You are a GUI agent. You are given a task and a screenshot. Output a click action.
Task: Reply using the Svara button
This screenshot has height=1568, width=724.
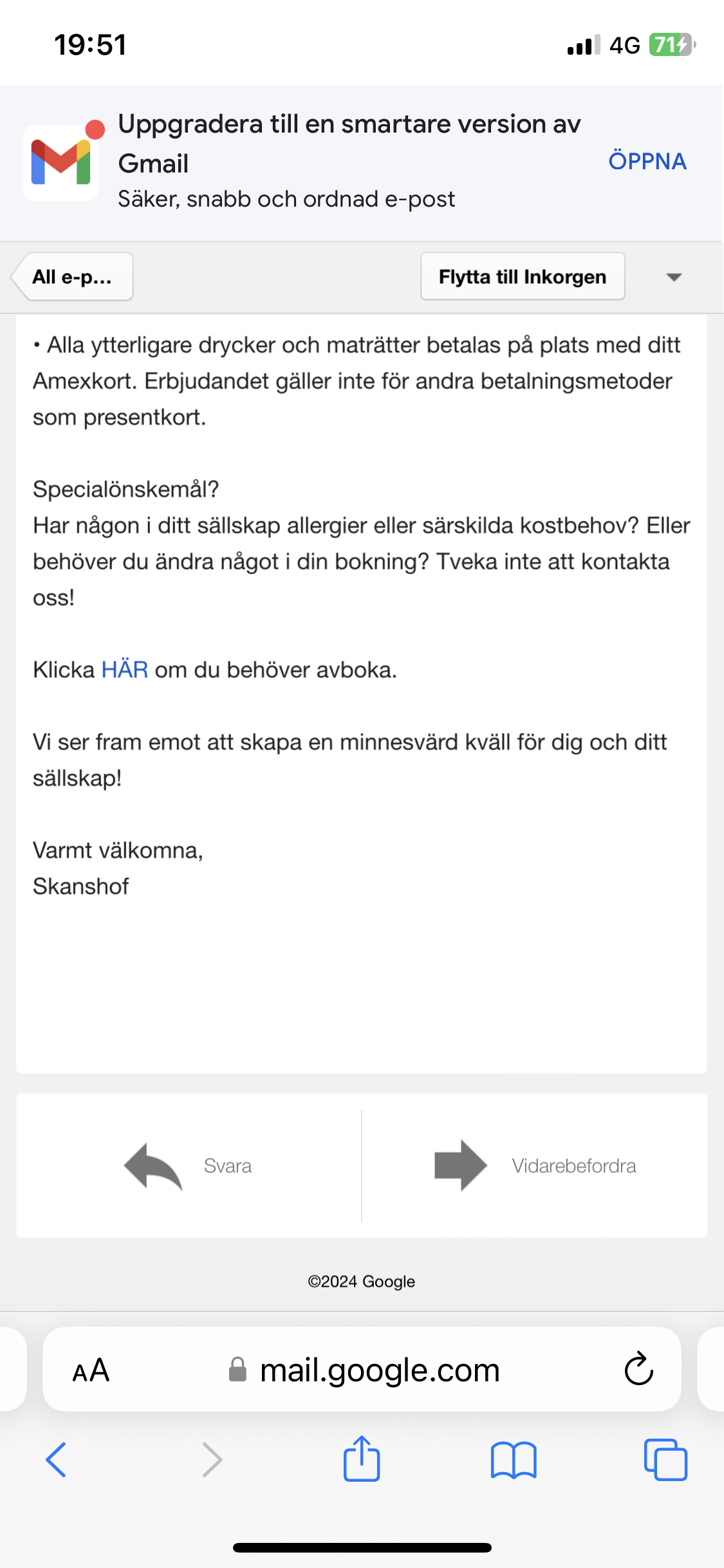click(x=189, y=1166)
